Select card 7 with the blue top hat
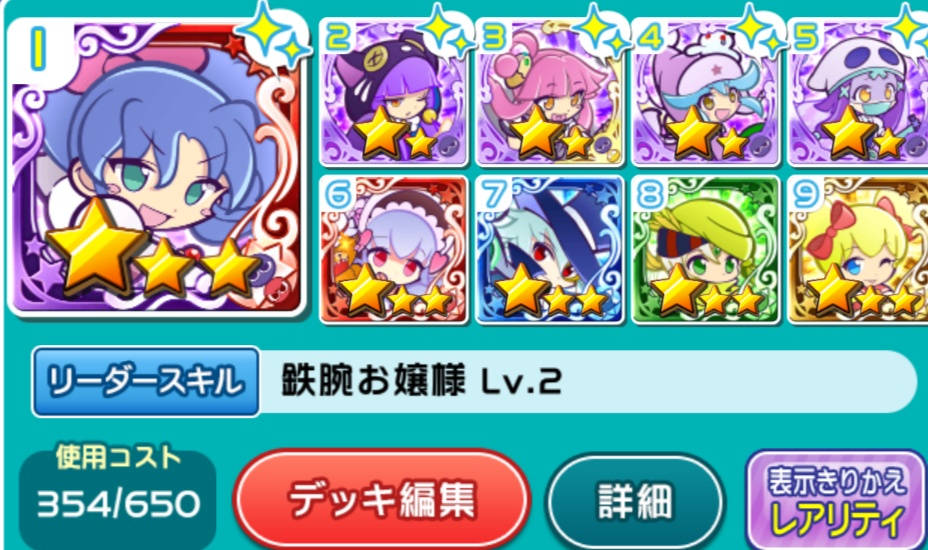 click(x=549, y=249)
